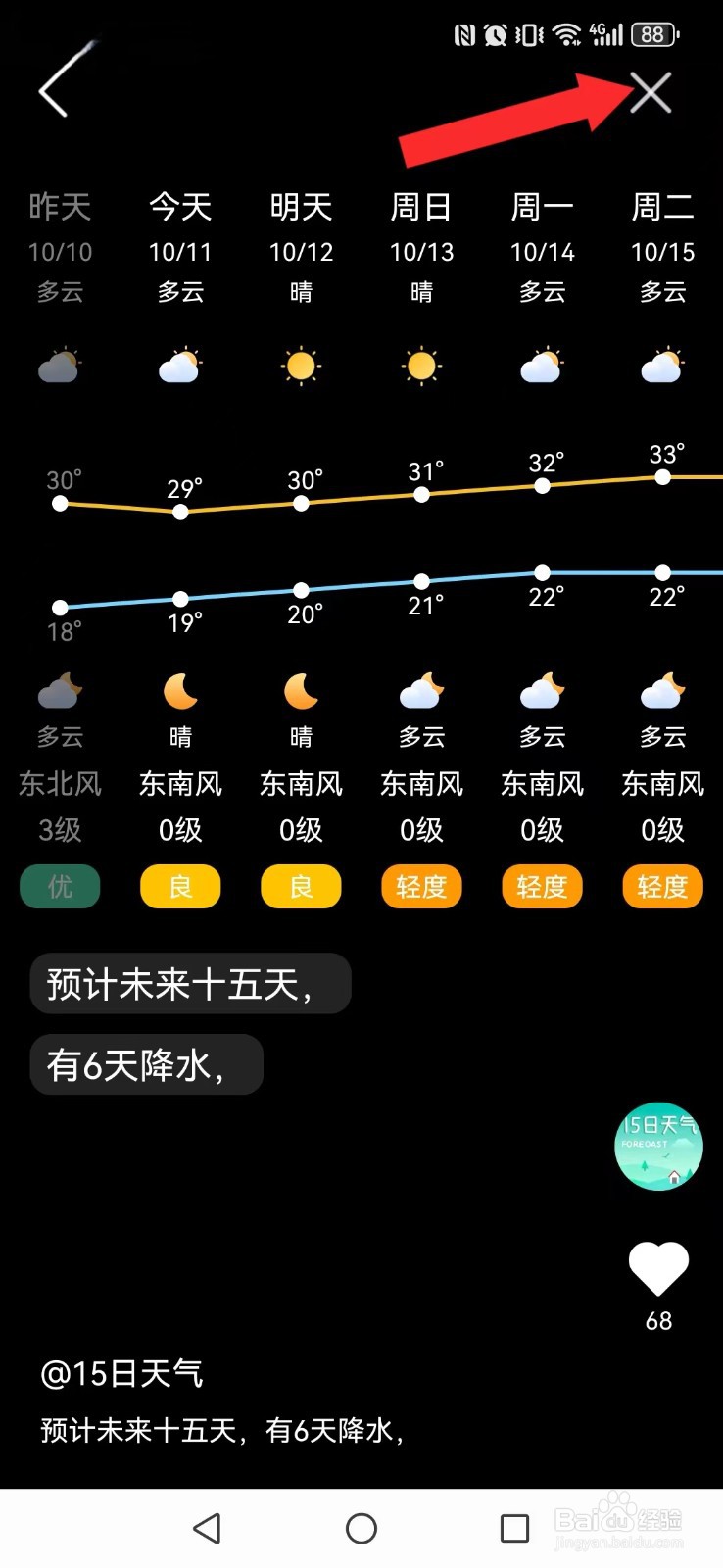The height and width of the screenshot is (1568, 723).
Task: Like the video with the heart button
Action: 657,1269
